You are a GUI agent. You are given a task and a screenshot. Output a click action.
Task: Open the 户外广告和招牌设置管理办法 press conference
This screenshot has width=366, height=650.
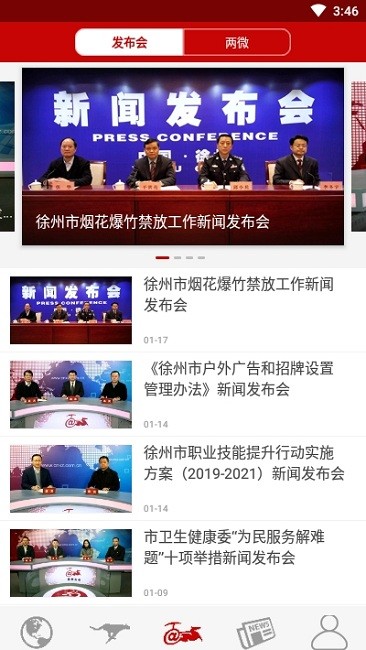[x=183, y=394]
